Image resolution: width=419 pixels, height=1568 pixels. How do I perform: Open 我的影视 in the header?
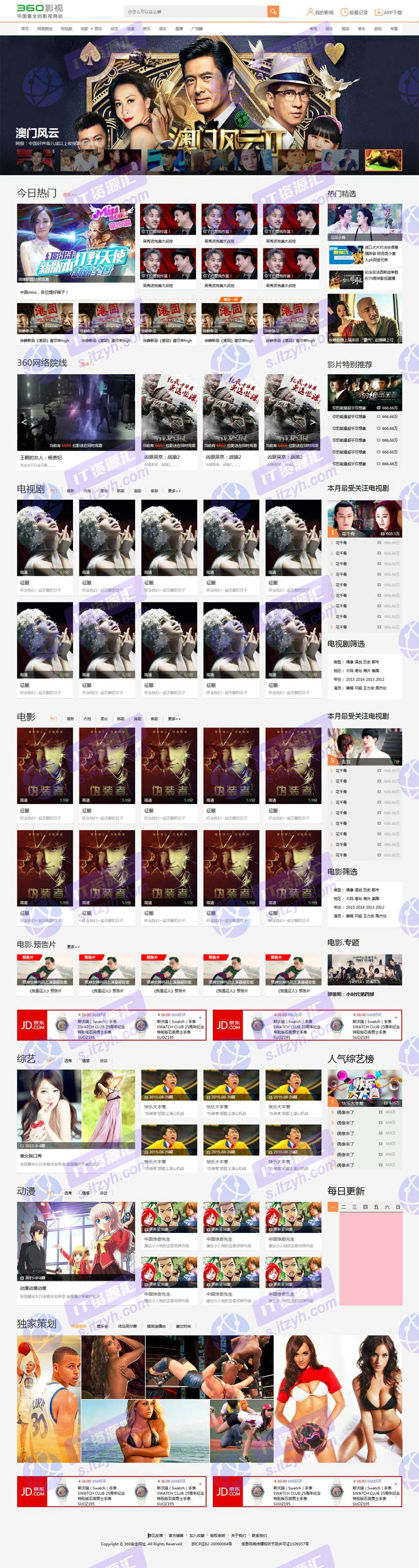pos(320,12)
